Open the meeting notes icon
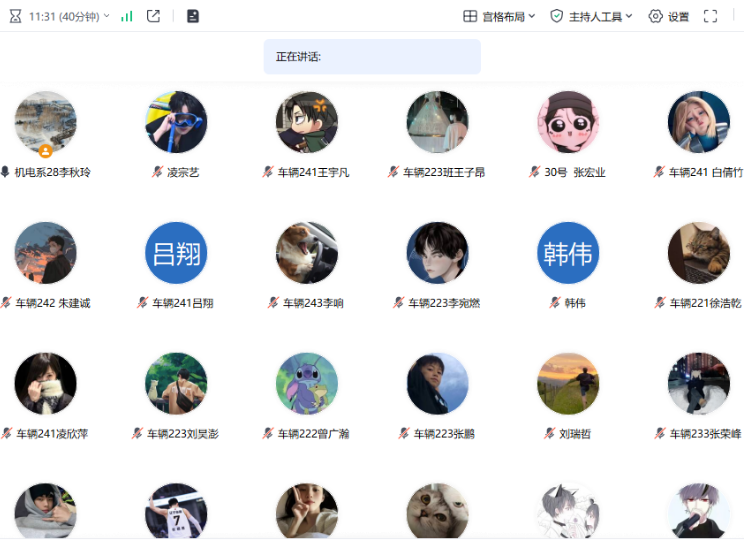The image size is (753, 540). point(193,16)
